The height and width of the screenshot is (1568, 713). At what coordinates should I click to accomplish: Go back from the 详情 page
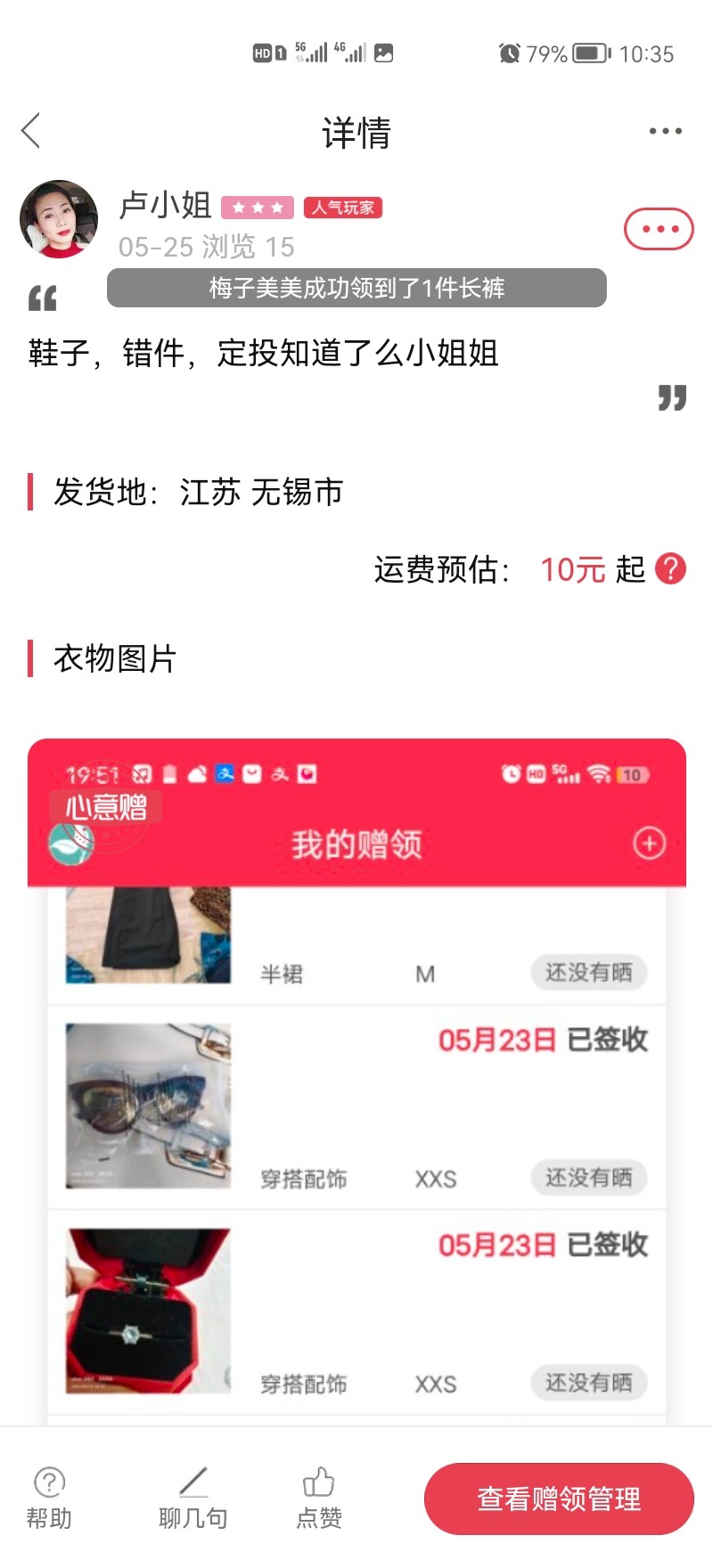(x=31, y=131)
